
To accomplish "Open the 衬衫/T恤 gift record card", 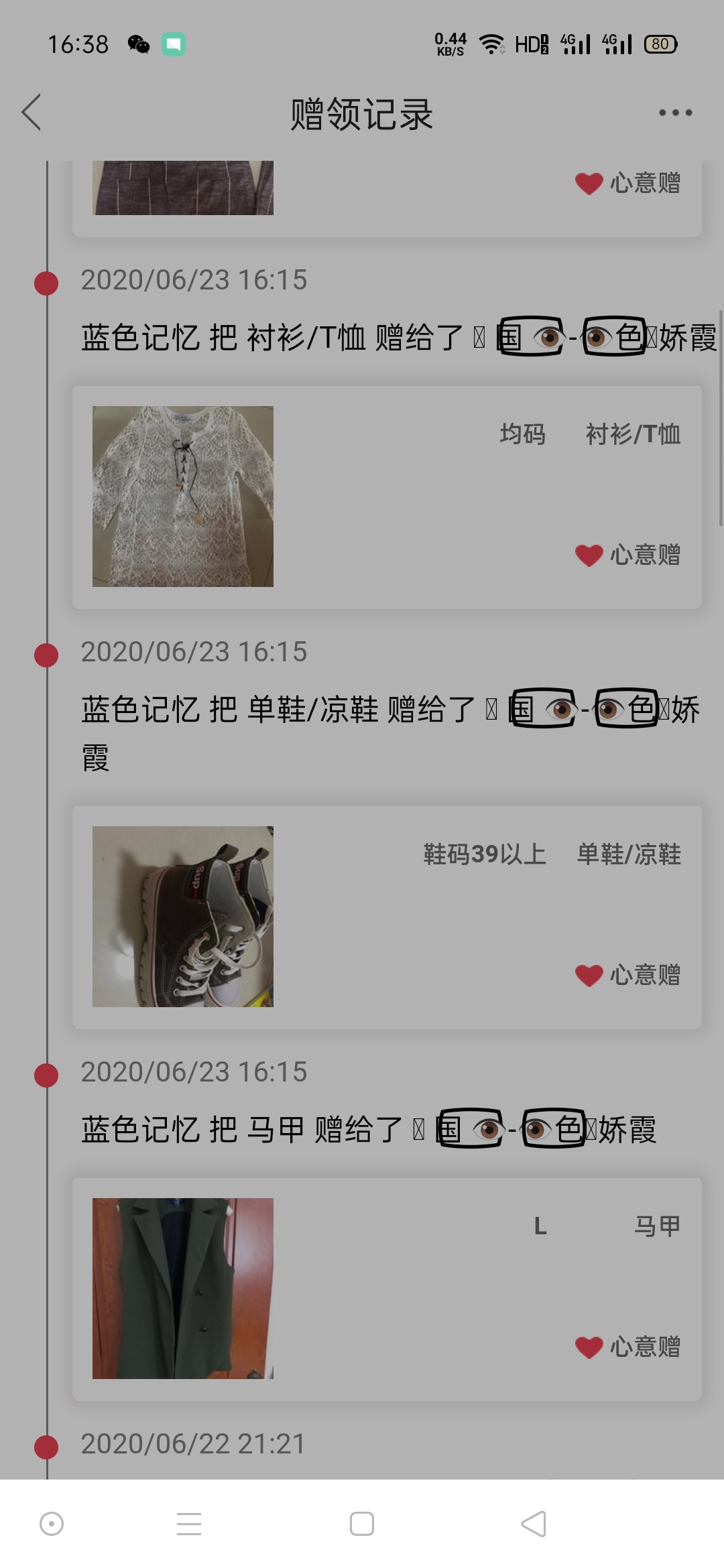I will click(387, 497).
